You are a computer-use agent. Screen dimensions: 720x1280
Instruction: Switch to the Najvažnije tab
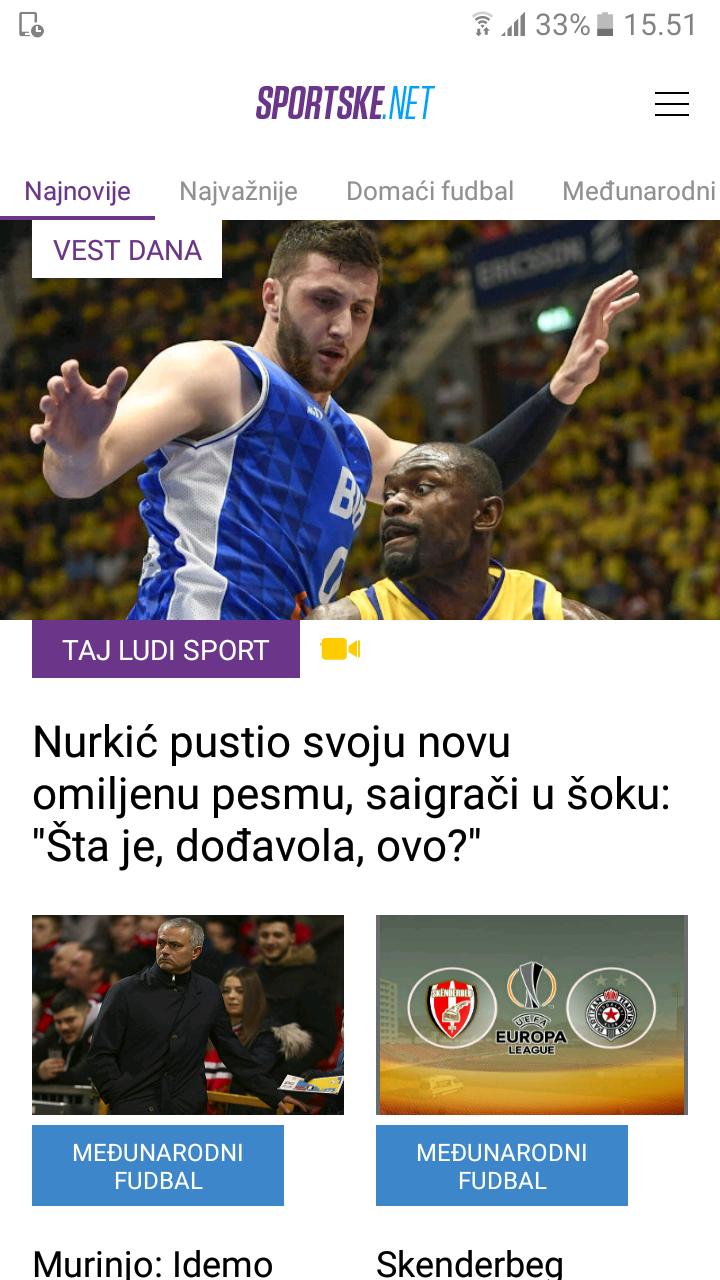(x=238, y=190)
